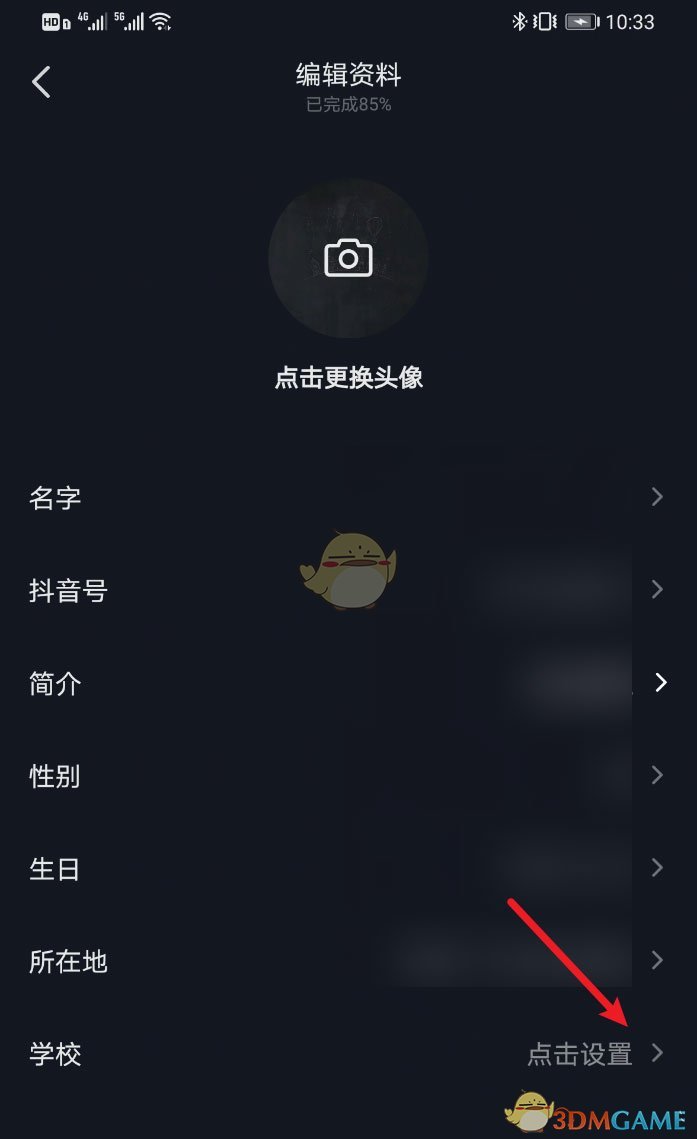Go back from the edit profile page
The image size is (697, 1139).
41,82
